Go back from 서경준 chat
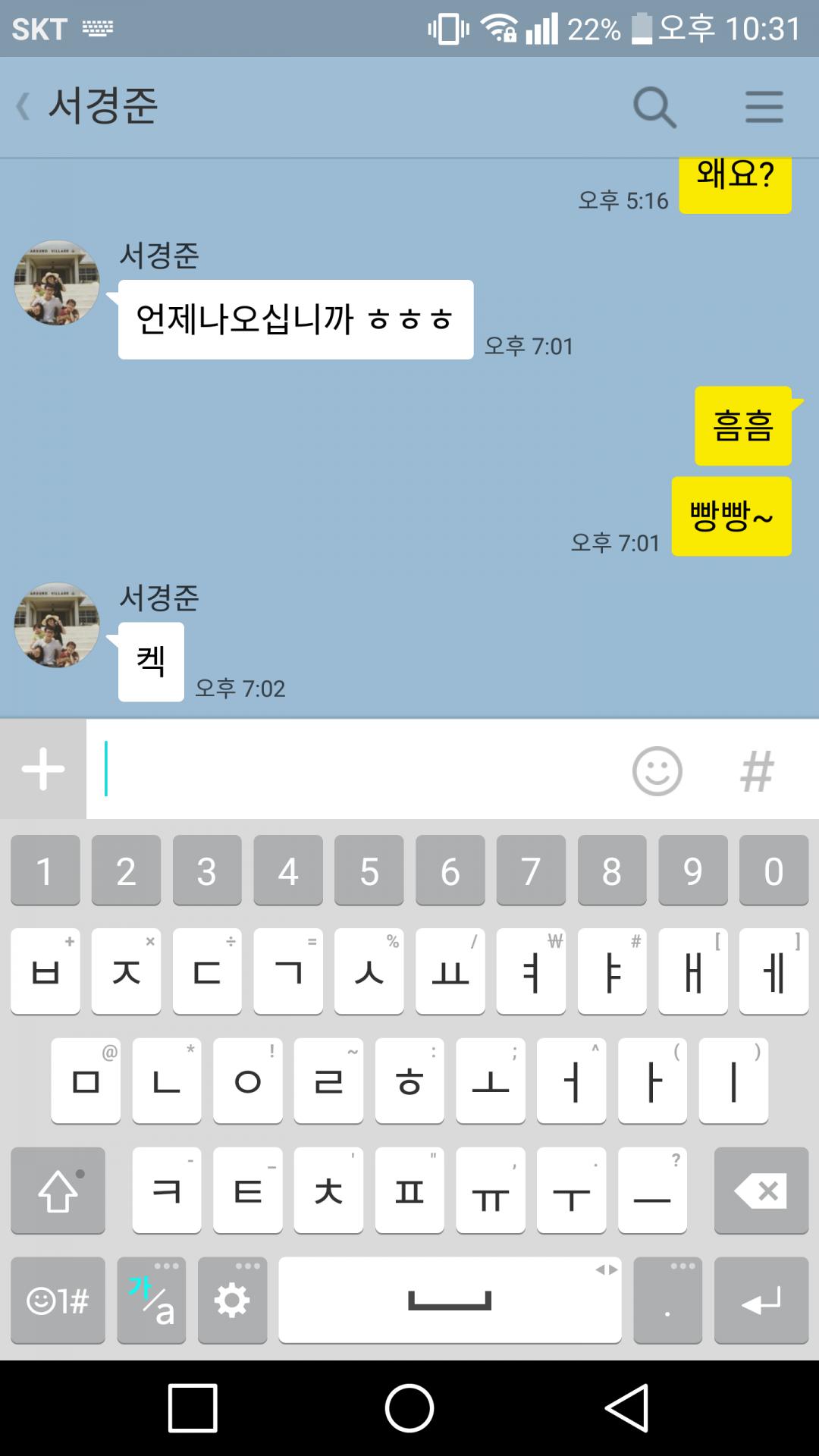Viewport: 819px width, 1456px height. click(24, 106)
